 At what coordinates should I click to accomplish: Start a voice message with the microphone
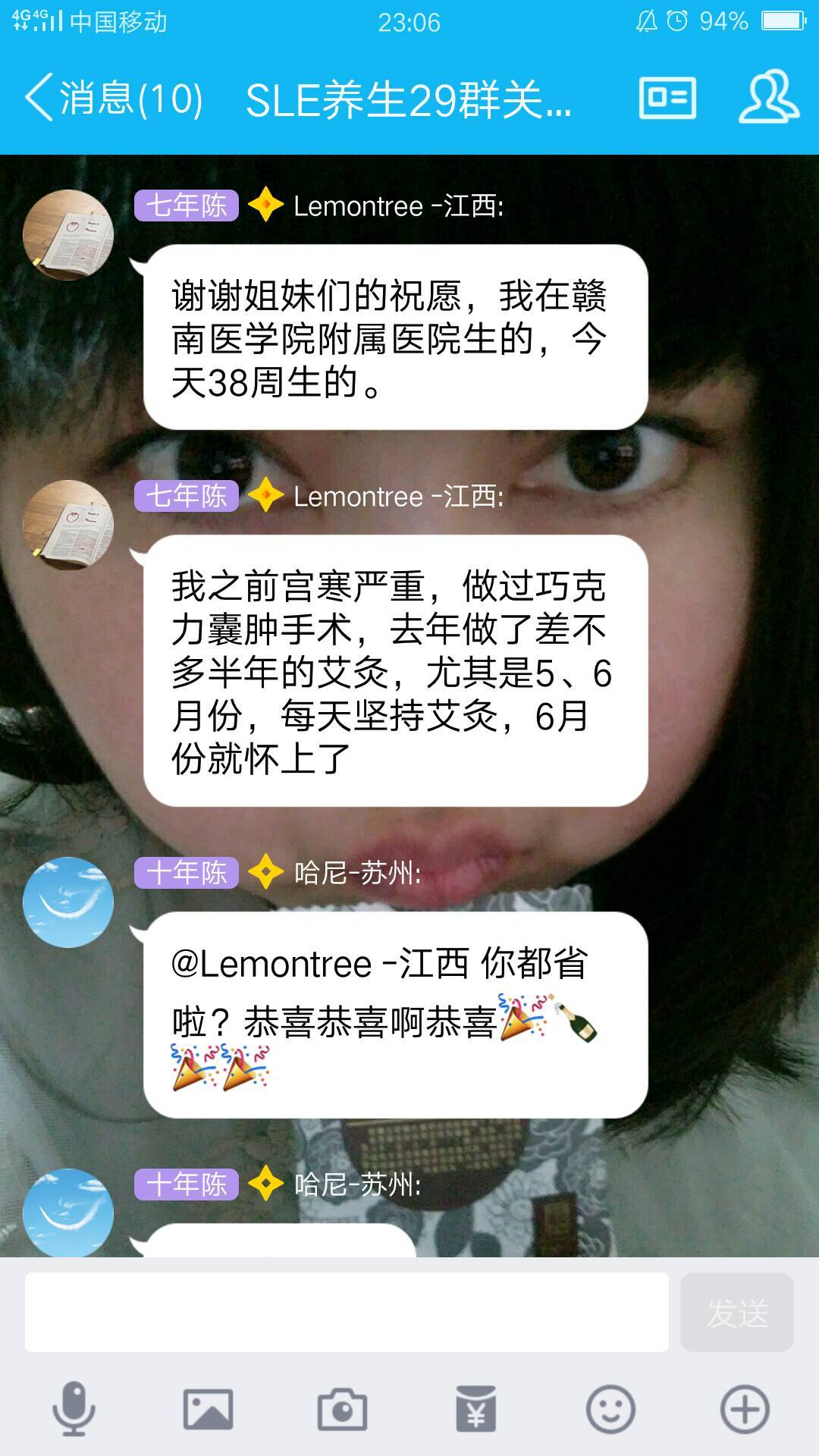pos(74,1409)
